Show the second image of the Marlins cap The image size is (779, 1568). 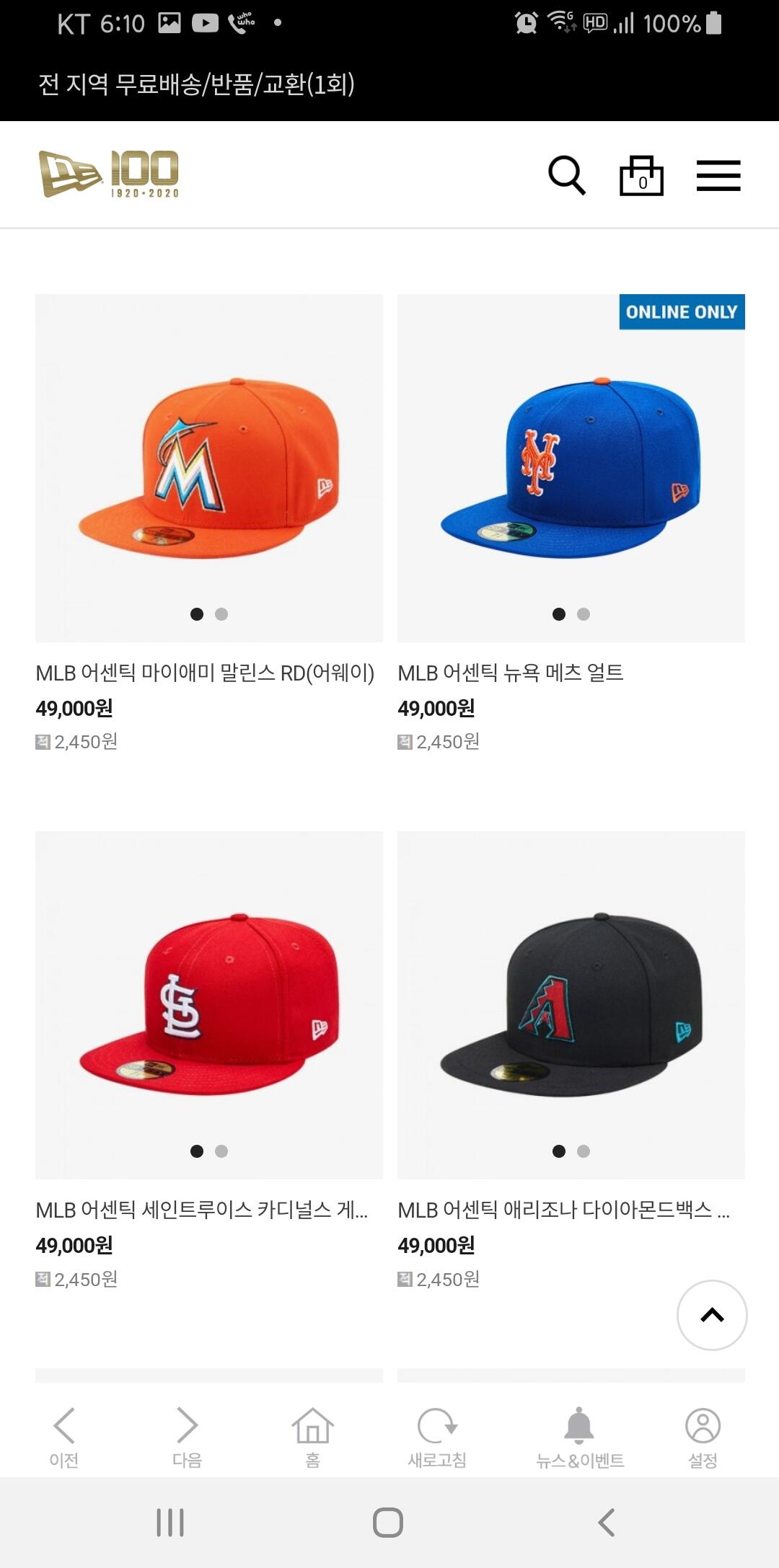point(221,614)
